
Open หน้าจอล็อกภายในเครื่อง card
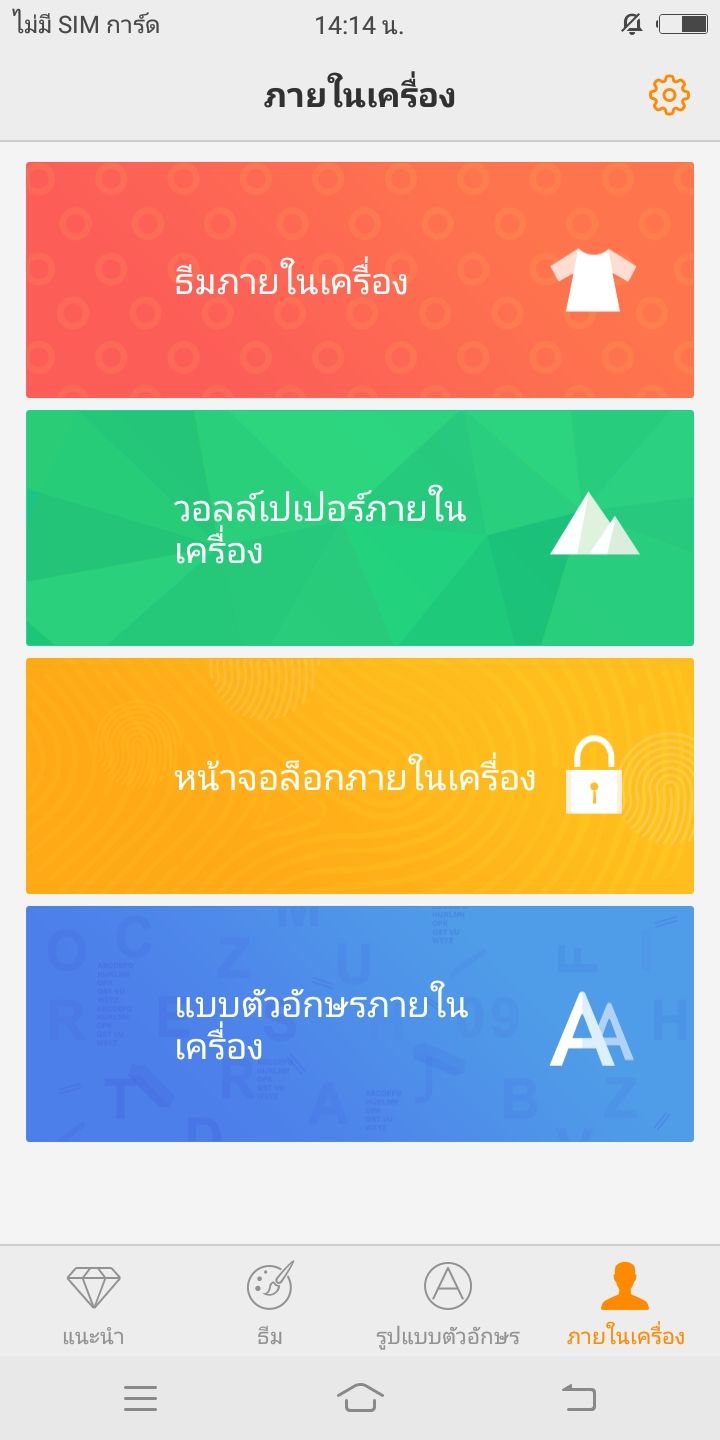[360, 776]
